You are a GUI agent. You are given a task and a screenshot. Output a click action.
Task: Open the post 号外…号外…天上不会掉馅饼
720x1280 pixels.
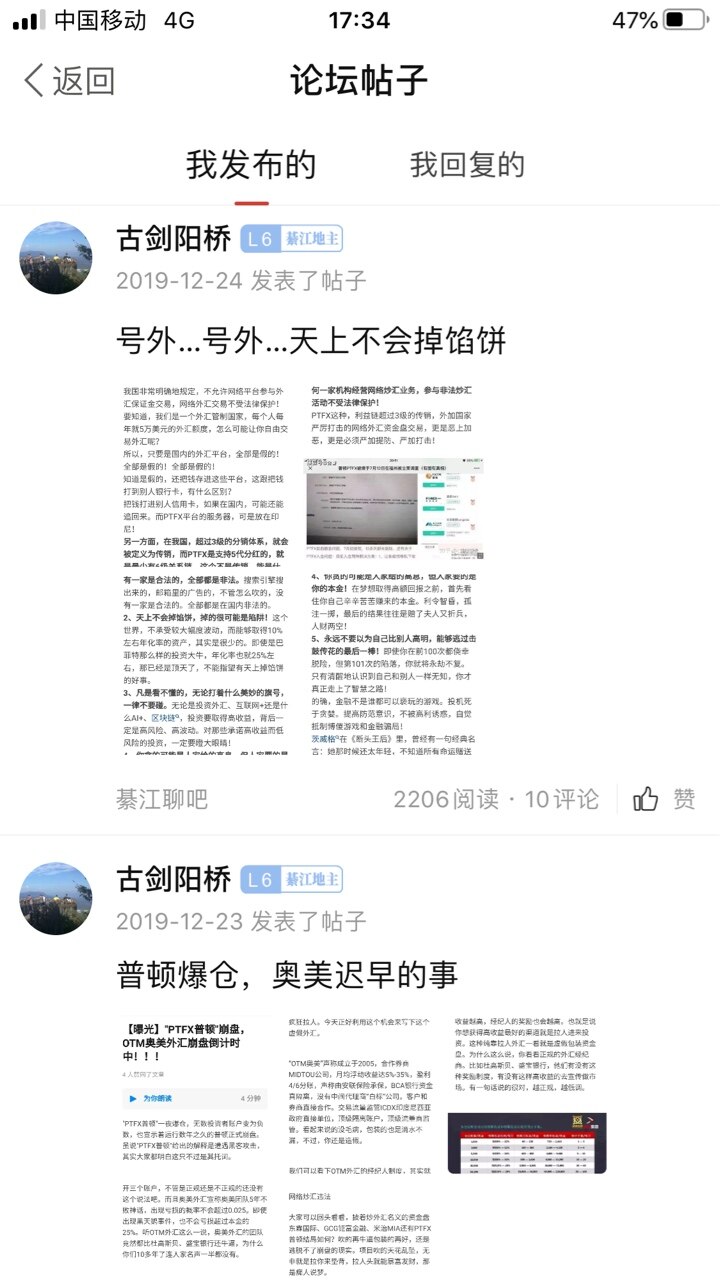[x=312, y=340]
